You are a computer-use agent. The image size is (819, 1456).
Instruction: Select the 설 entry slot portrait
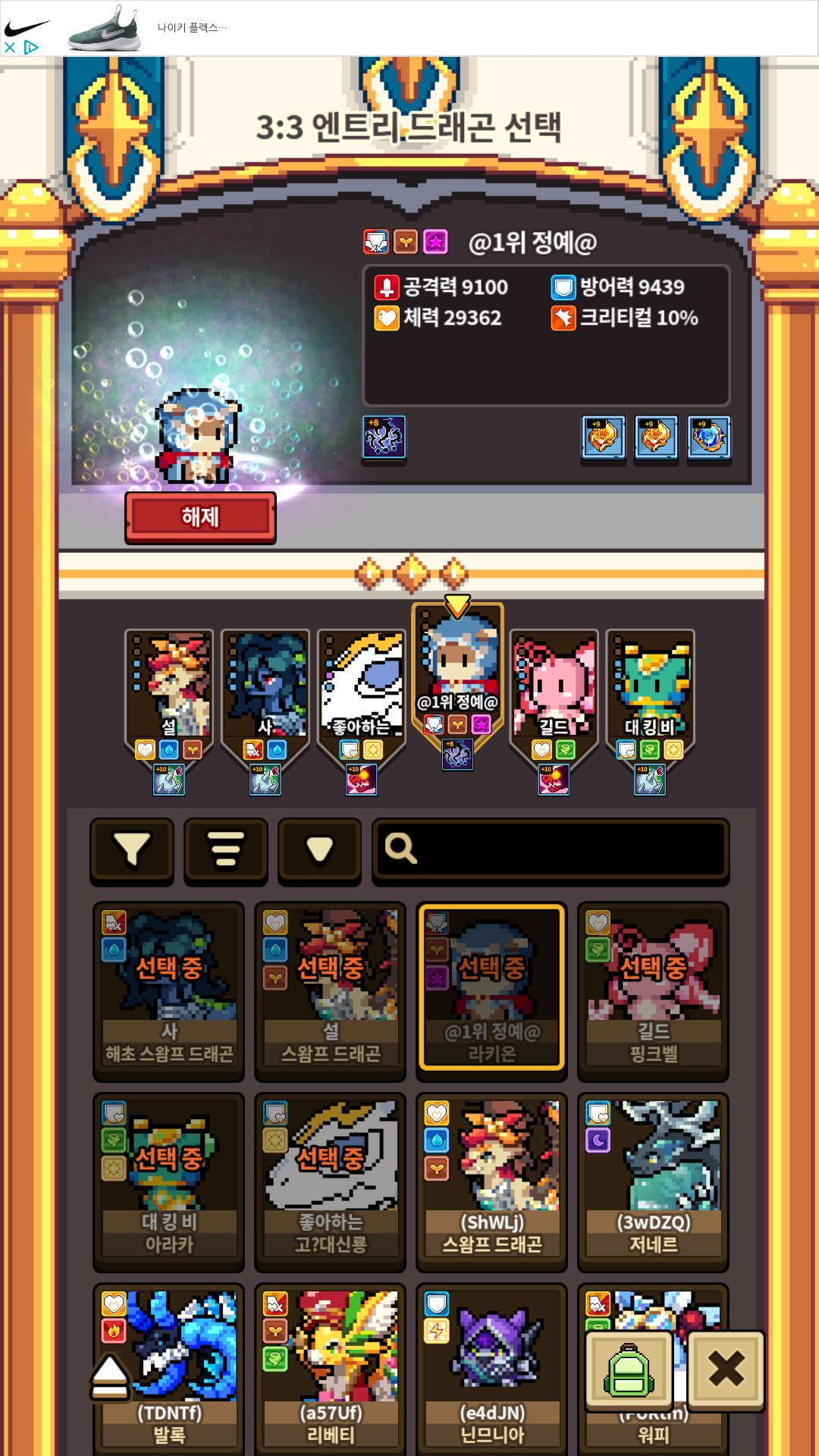point(169,698)
